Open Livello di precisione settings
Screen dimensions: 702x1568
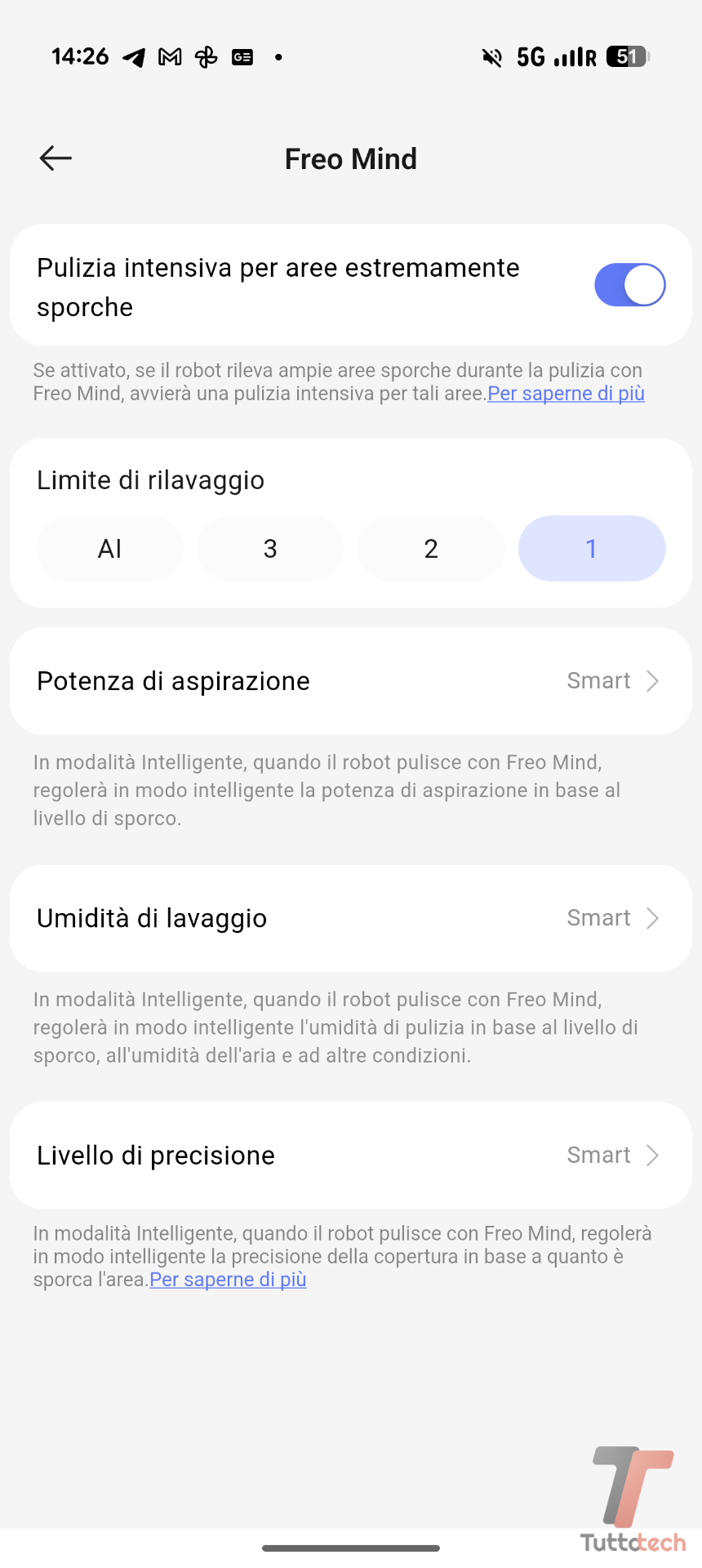[x=351, y=1156]
